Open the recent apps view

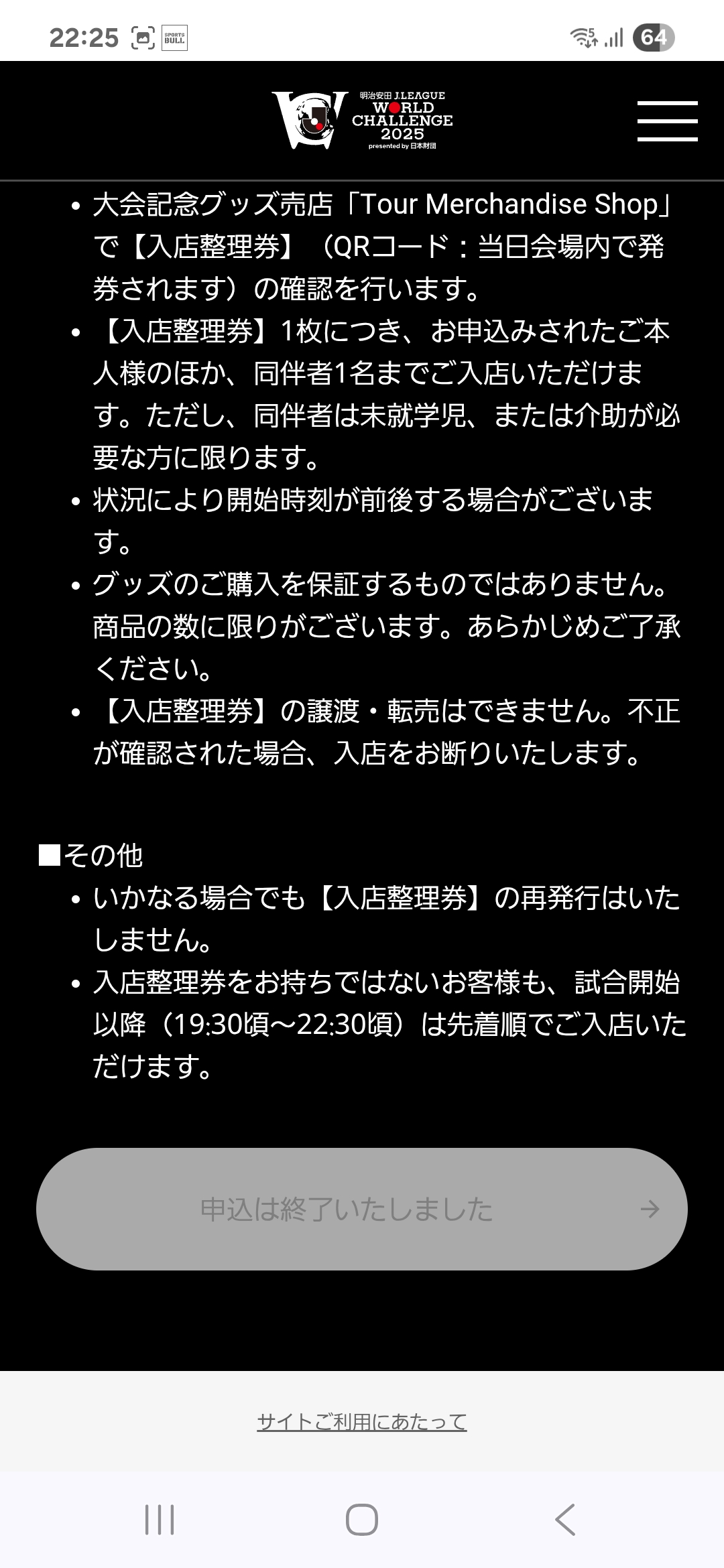(160, 1519)
